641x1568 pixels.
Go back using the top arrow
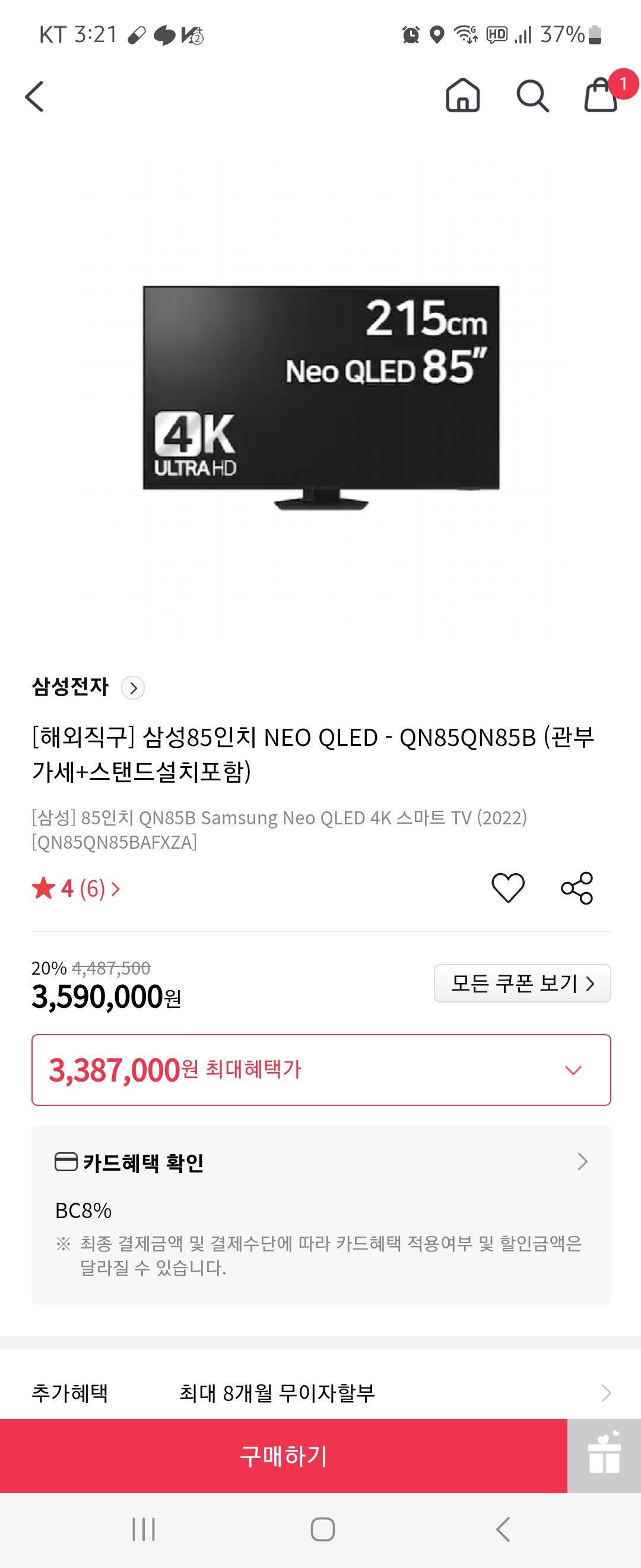(34, 96)
